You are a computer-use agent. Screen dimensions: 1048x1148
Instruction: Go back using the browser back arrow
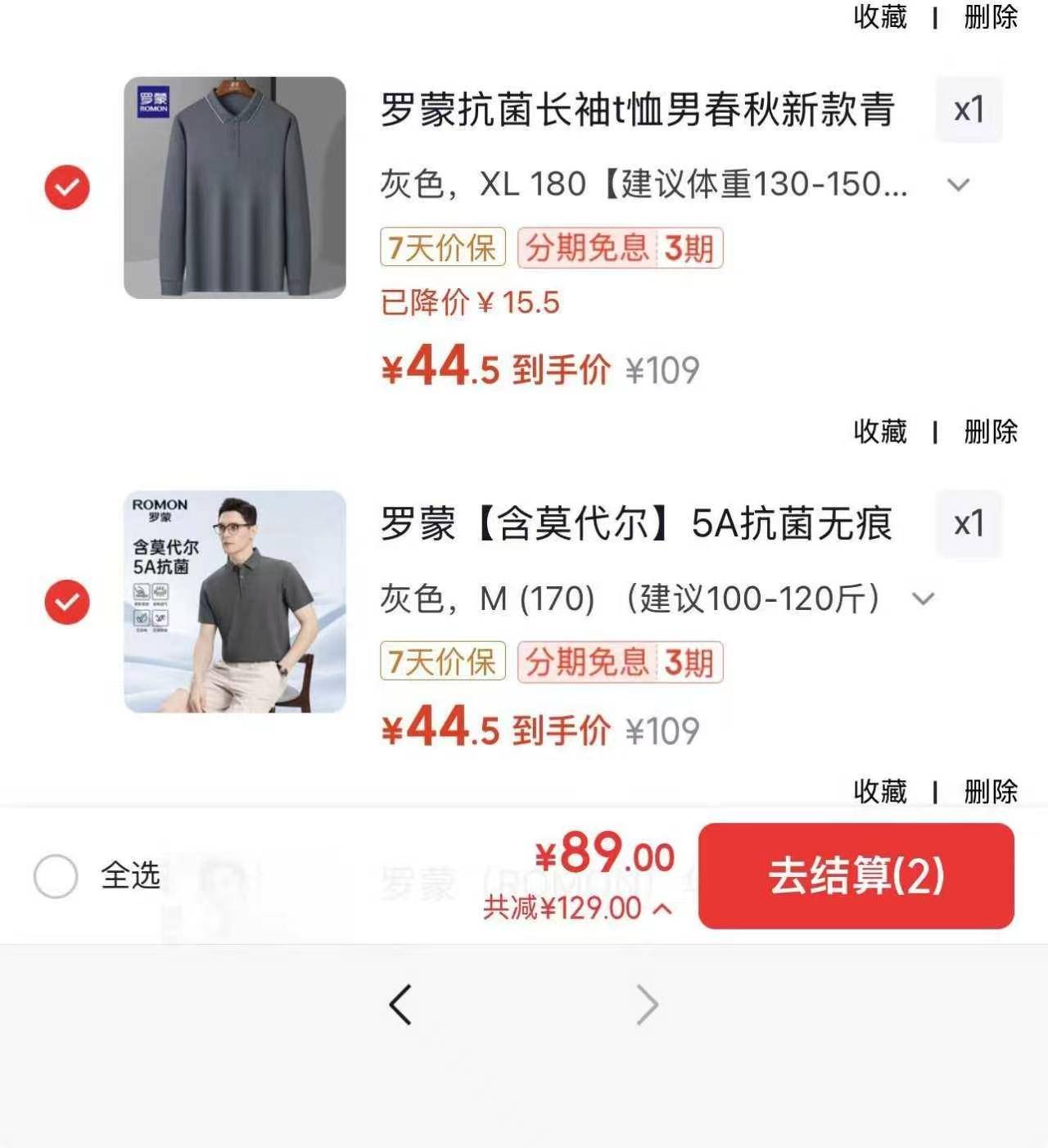click(x=400, y=1005)
